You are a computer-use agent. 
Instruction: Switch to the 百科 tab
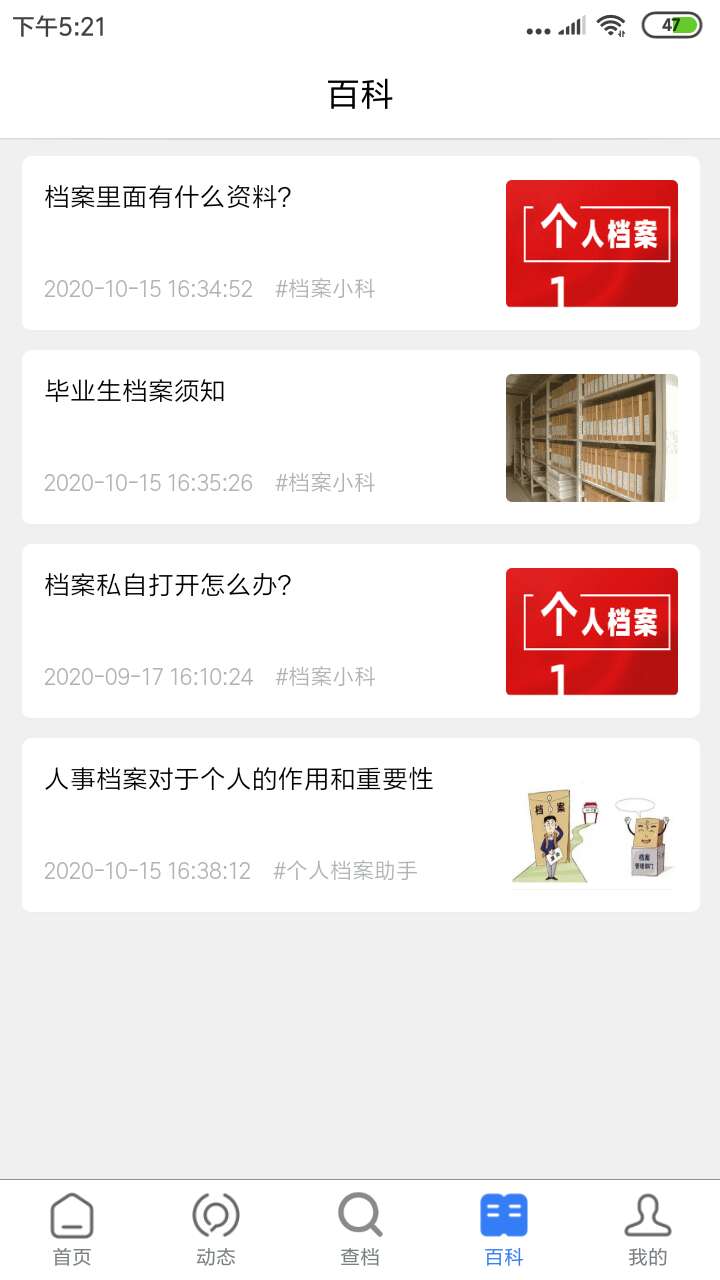503,1230
